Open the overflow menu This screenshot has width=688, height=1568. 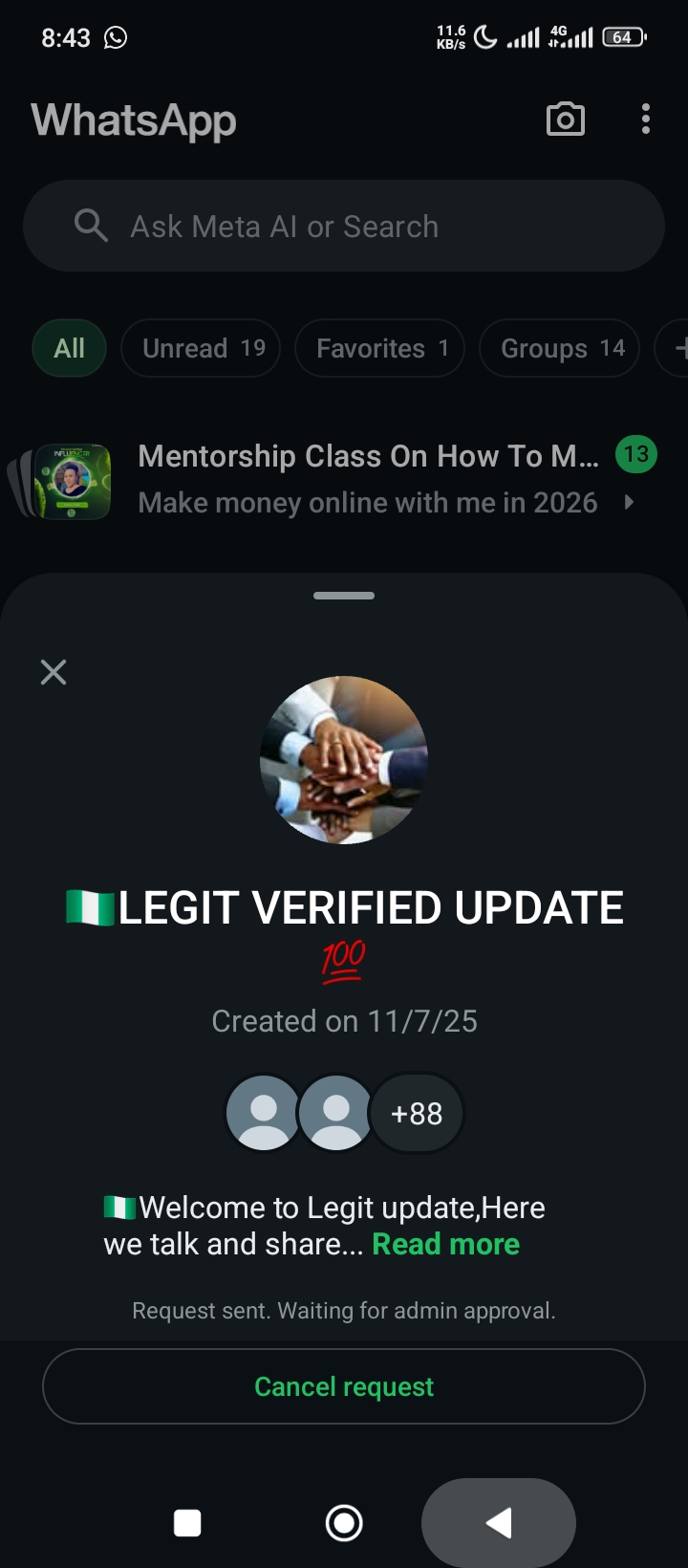pyautogui.click(x=646, y=120)
